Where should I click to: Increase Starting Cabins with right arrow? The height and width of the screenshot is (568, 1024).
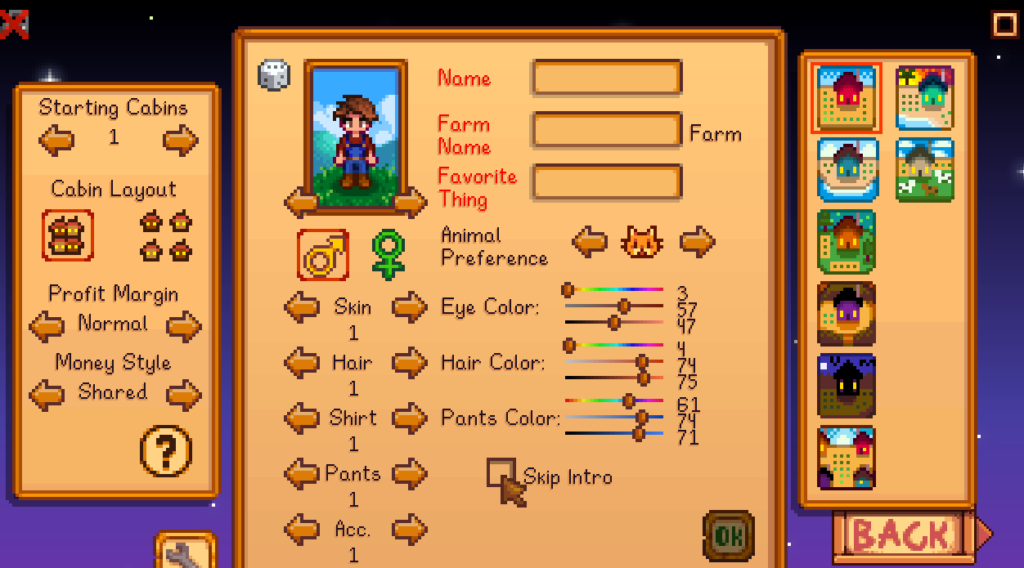(x=181, y=140)
